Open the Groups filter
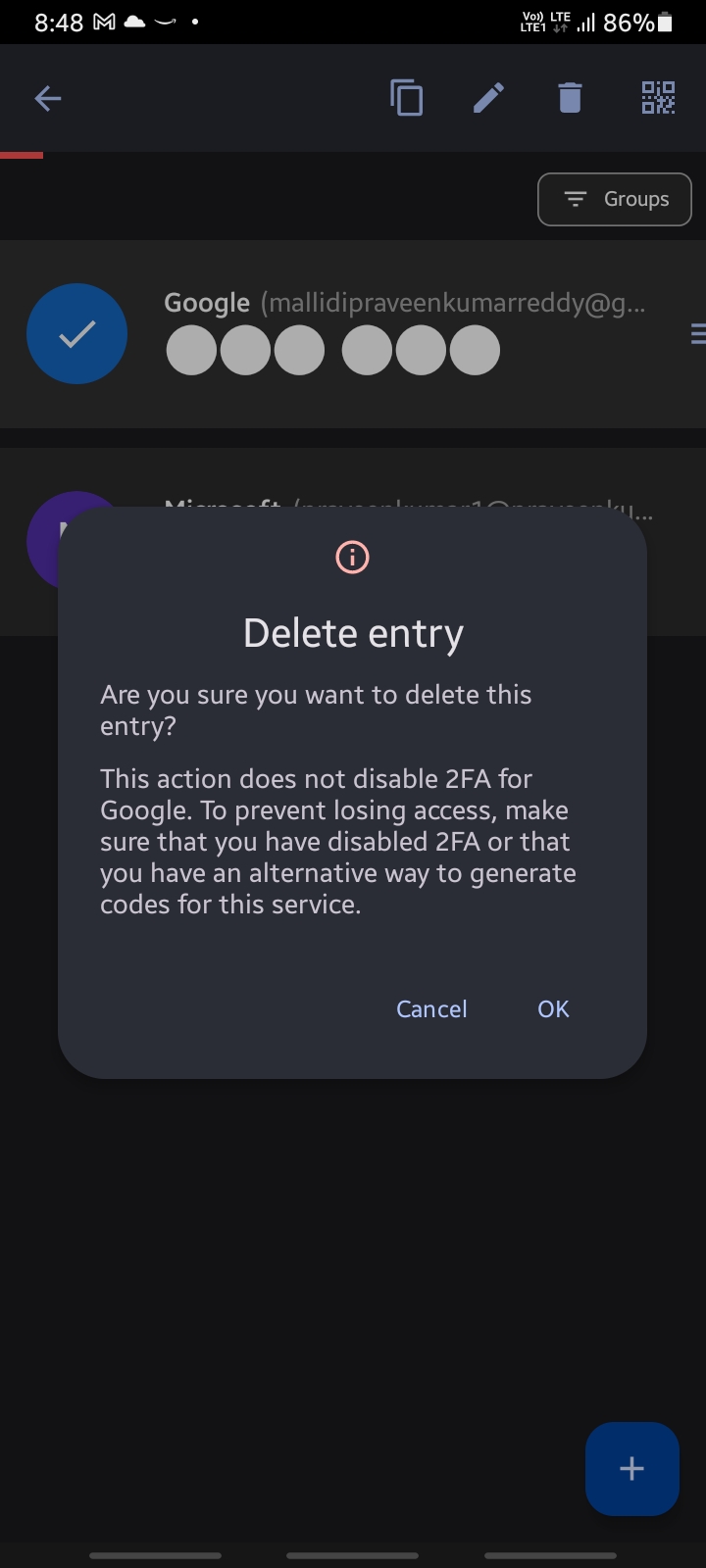Viewport: 706px width, 1568px height. (615, 199)
